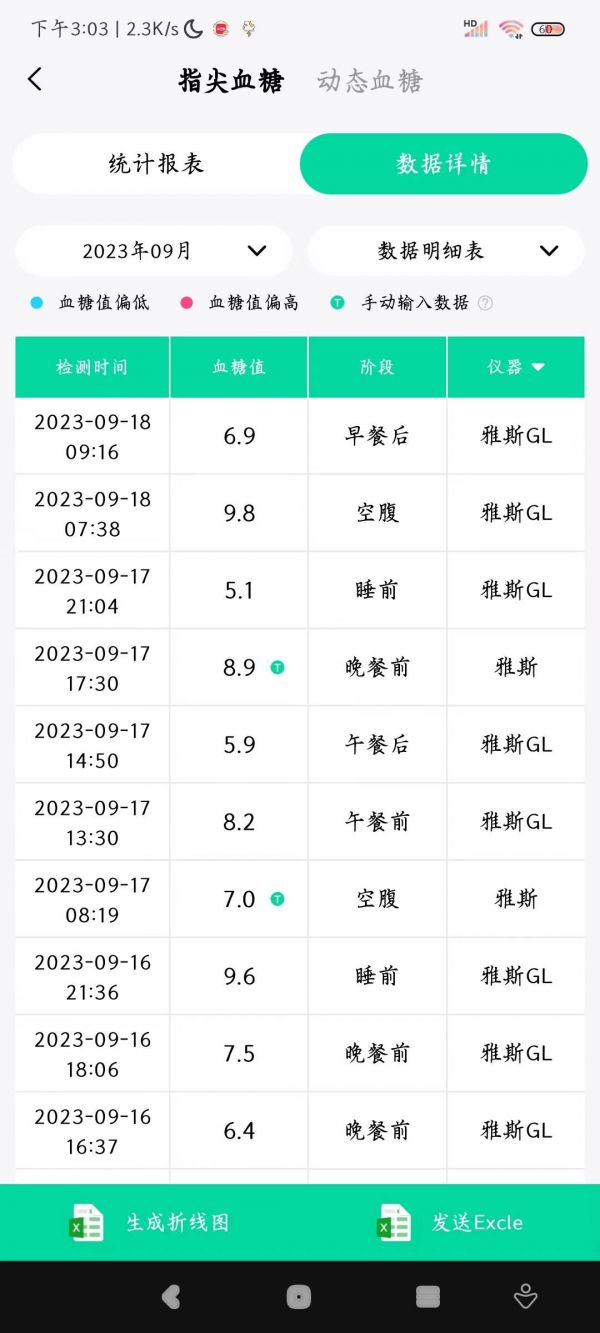
Task: Select the 数据详情 segment
Action: [443, 164]
